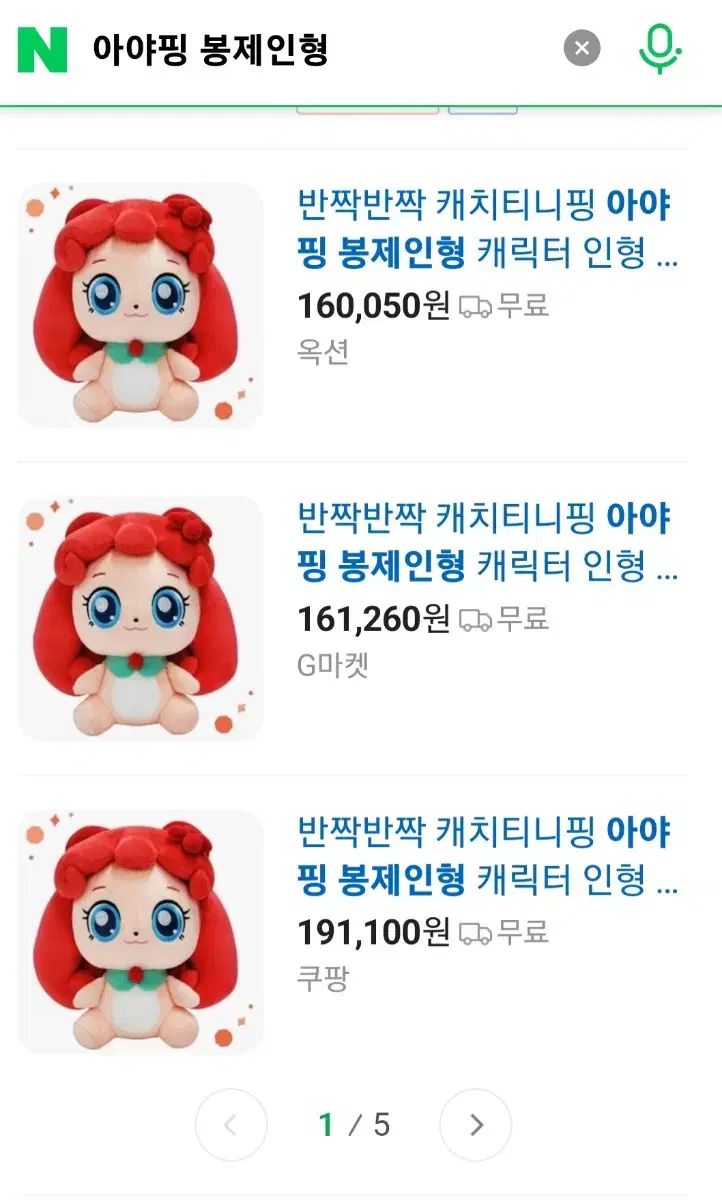This screenshot has height=1200, width=722.
Task: Go to the previous page of results
Action: click(231, 1125)
